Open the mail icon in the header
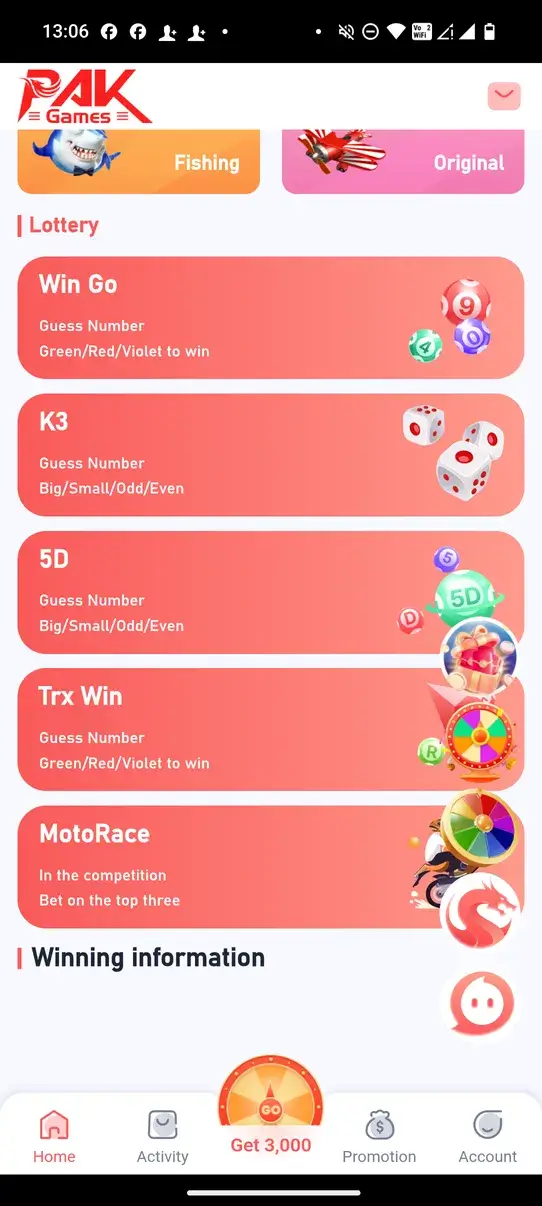 [505, 96]
